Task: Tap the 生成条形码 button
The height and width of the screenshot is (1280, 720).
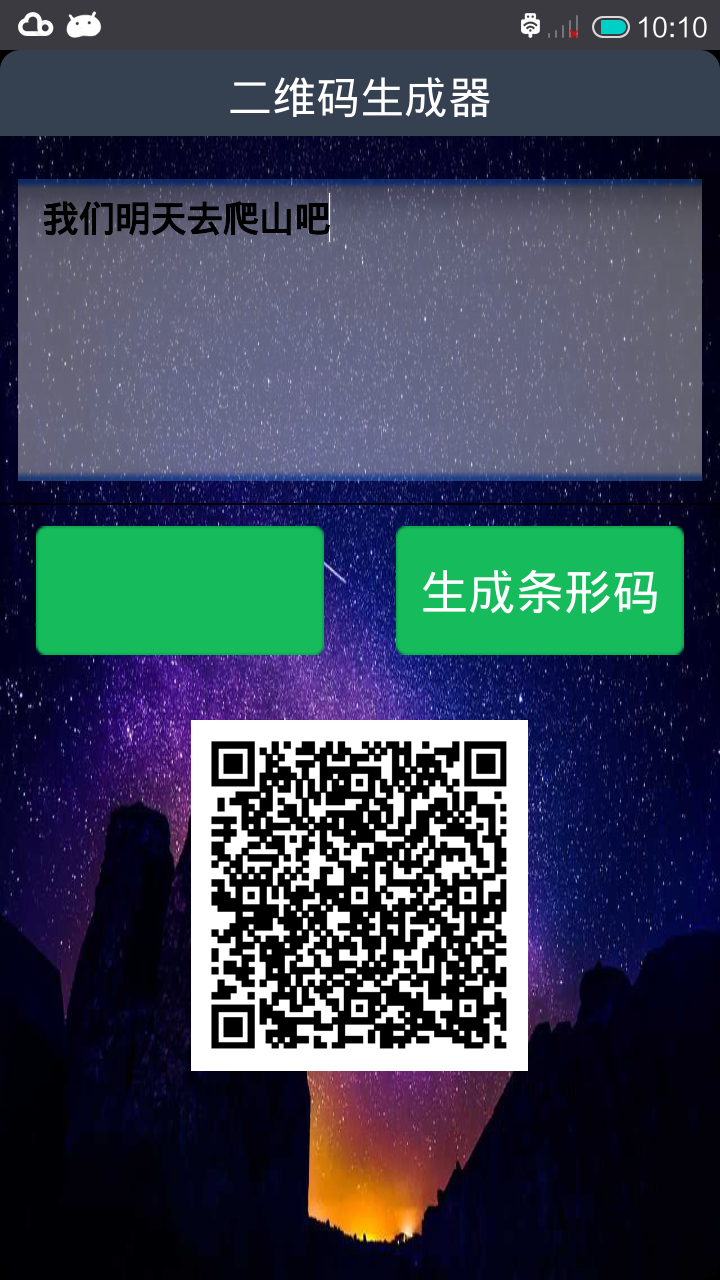Action: click(540, 591)
